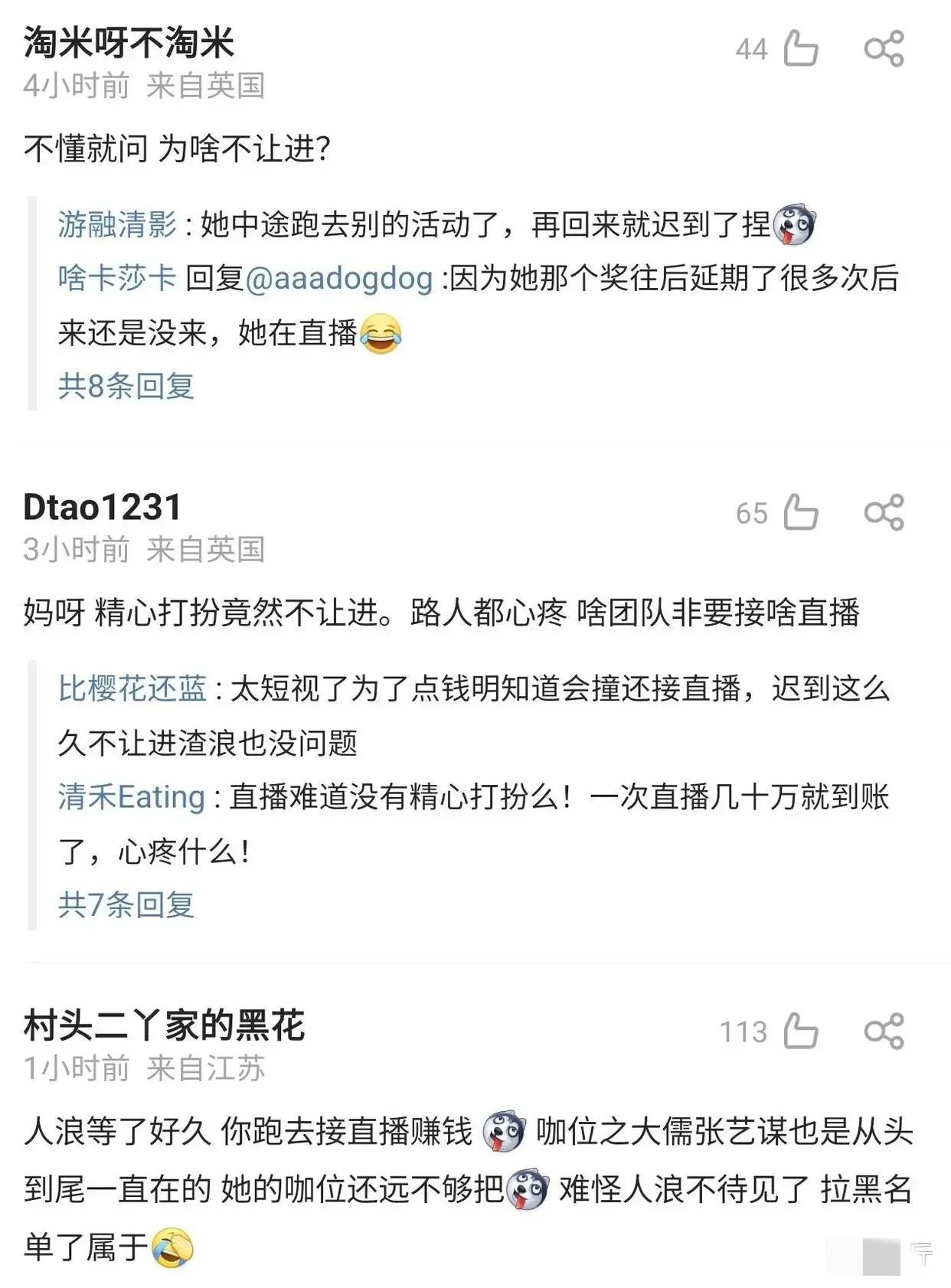Screen dimensions: 951x1288
Task: Open 啥卡莎卡's profile
Action: 117,278
